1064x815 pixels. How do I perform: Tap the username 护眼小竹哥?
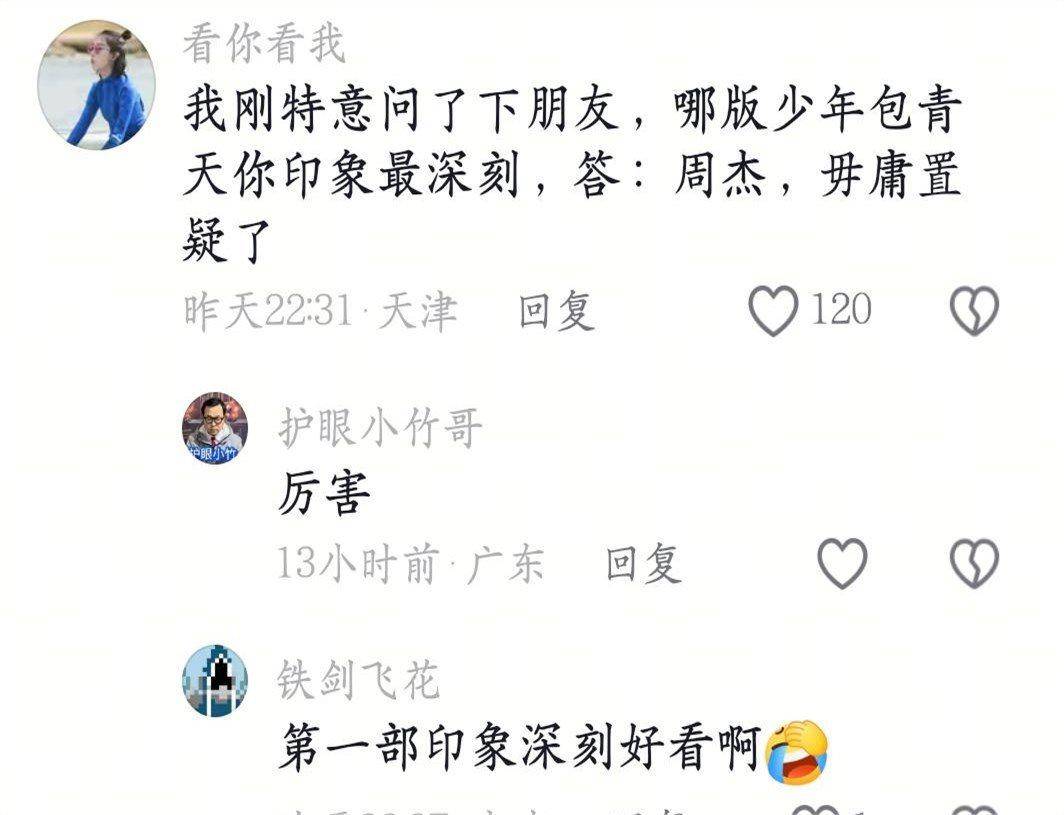[x=380, y=429]
